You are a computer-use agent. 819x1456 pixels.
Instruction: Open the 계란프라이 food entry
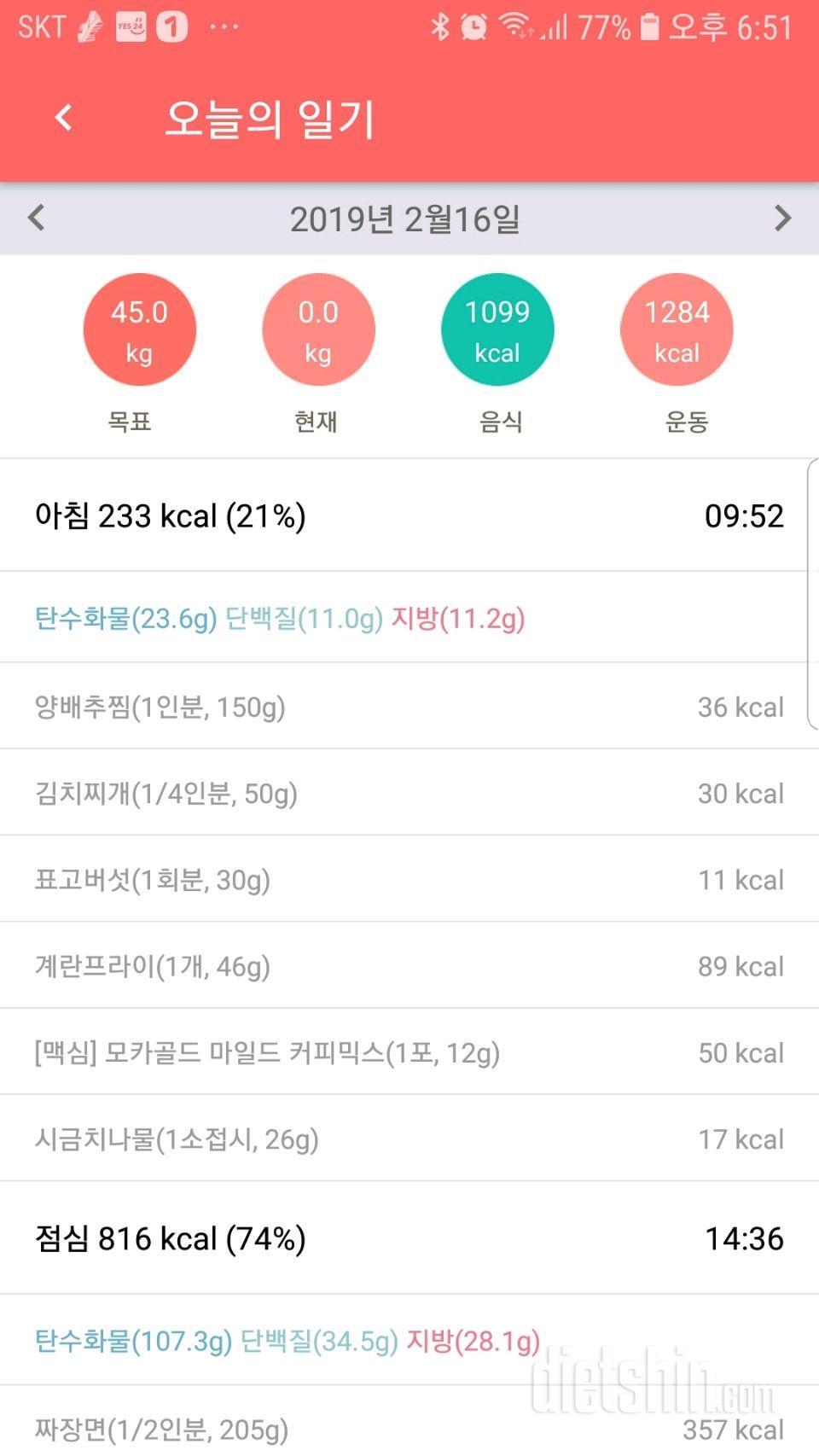[x=409, y=966]
